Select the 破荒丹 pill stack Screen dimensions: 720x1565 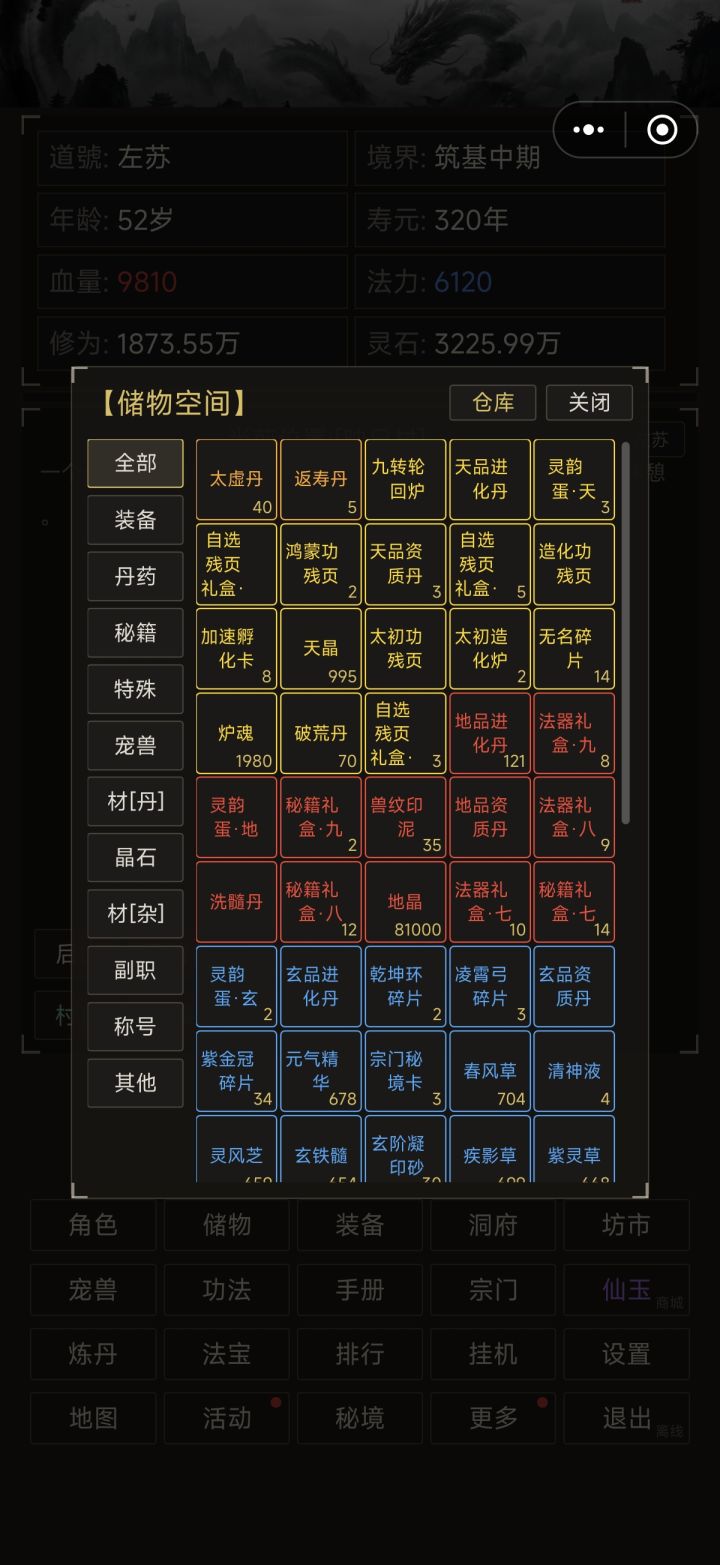[320, 734]
